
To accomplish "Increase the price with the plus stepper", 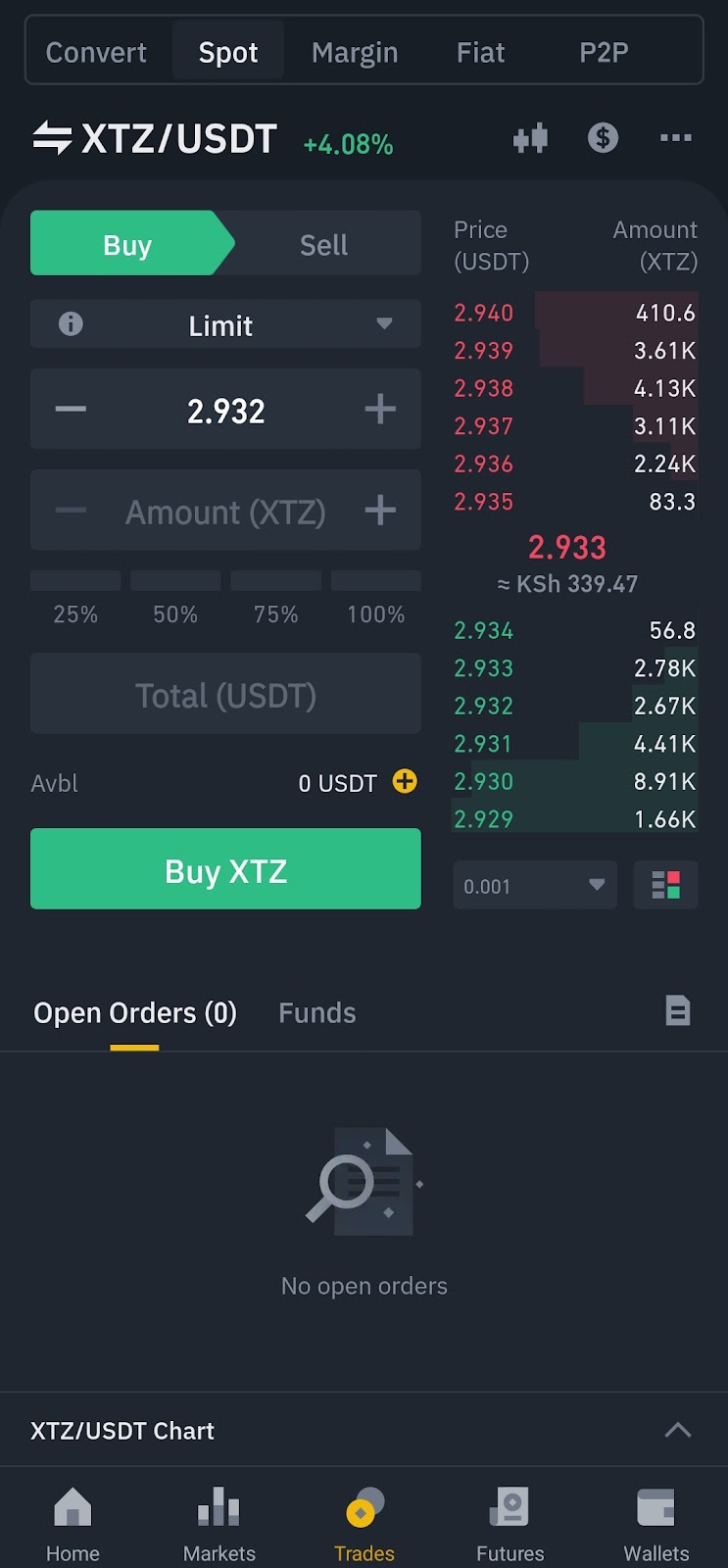I will (x=380, y=410).
